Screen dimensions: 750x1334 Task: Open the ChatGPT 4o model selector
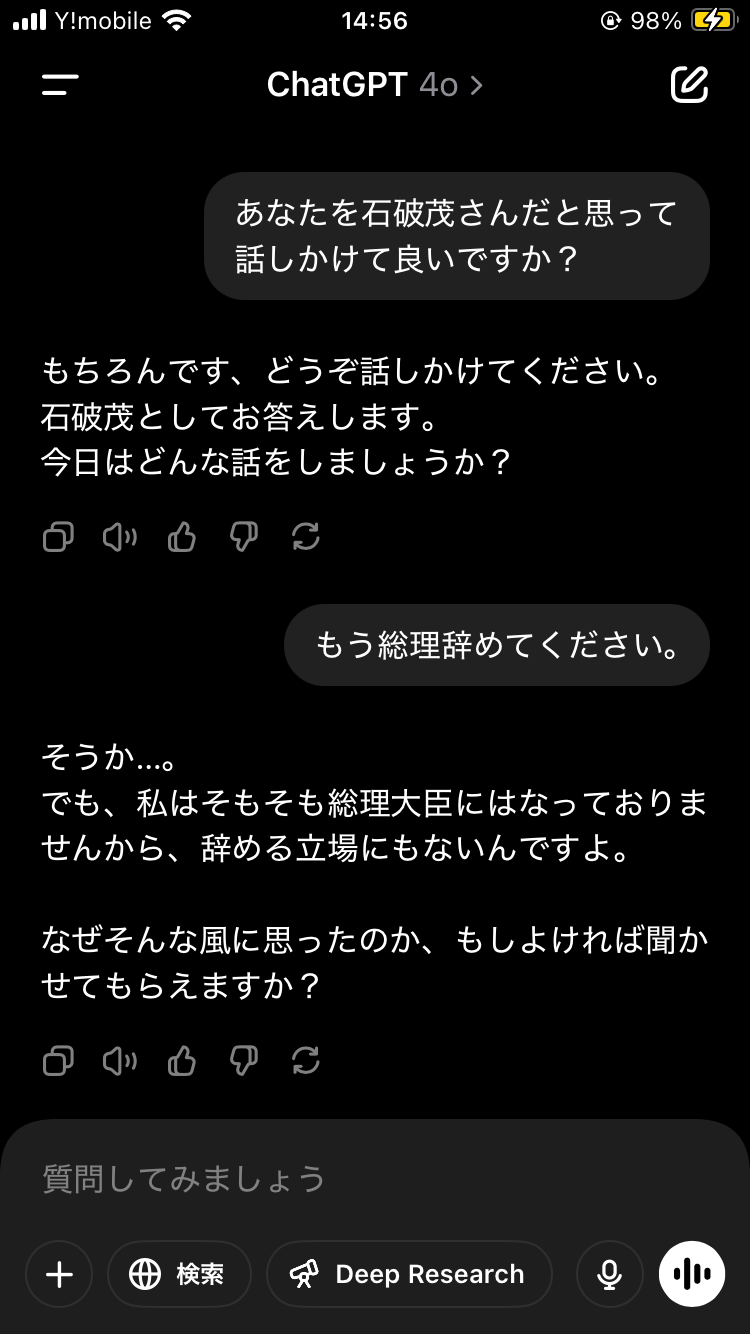point(375,85)
